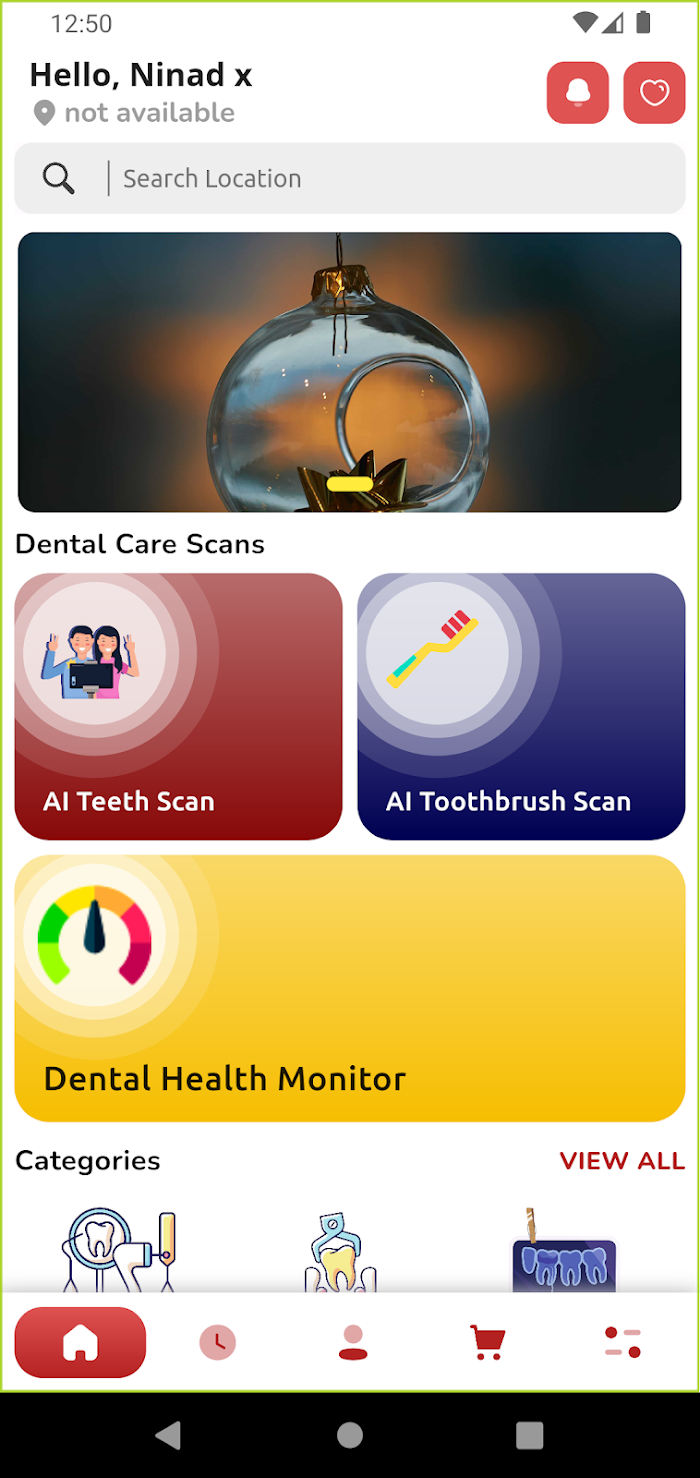This screenshot has height=1478, width=700.
Task: Open the AI Toothbrush Scan card
Action: pyautogui.click(x=521, y=706)
